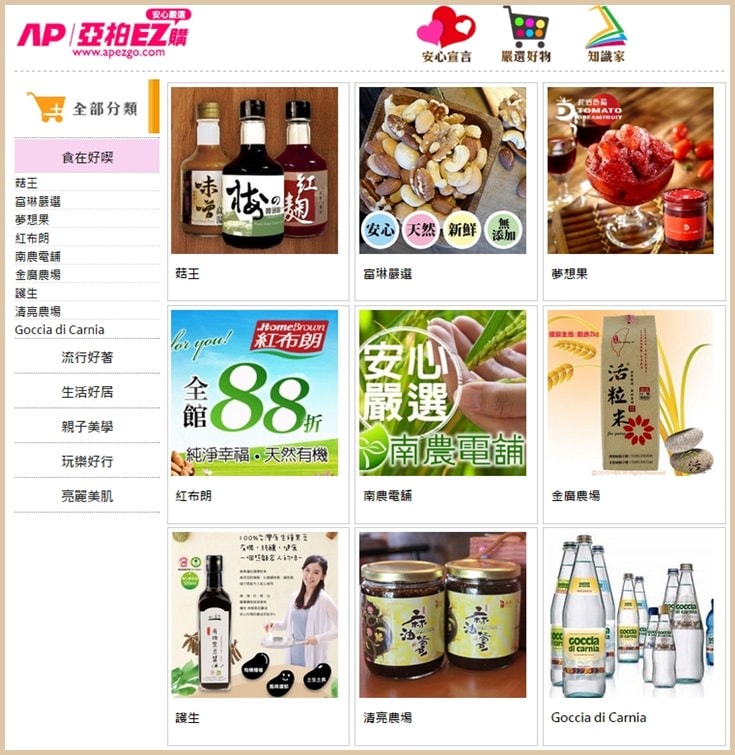Expand the 流行好著 category

pyautogui.click(x=87, y=357)
